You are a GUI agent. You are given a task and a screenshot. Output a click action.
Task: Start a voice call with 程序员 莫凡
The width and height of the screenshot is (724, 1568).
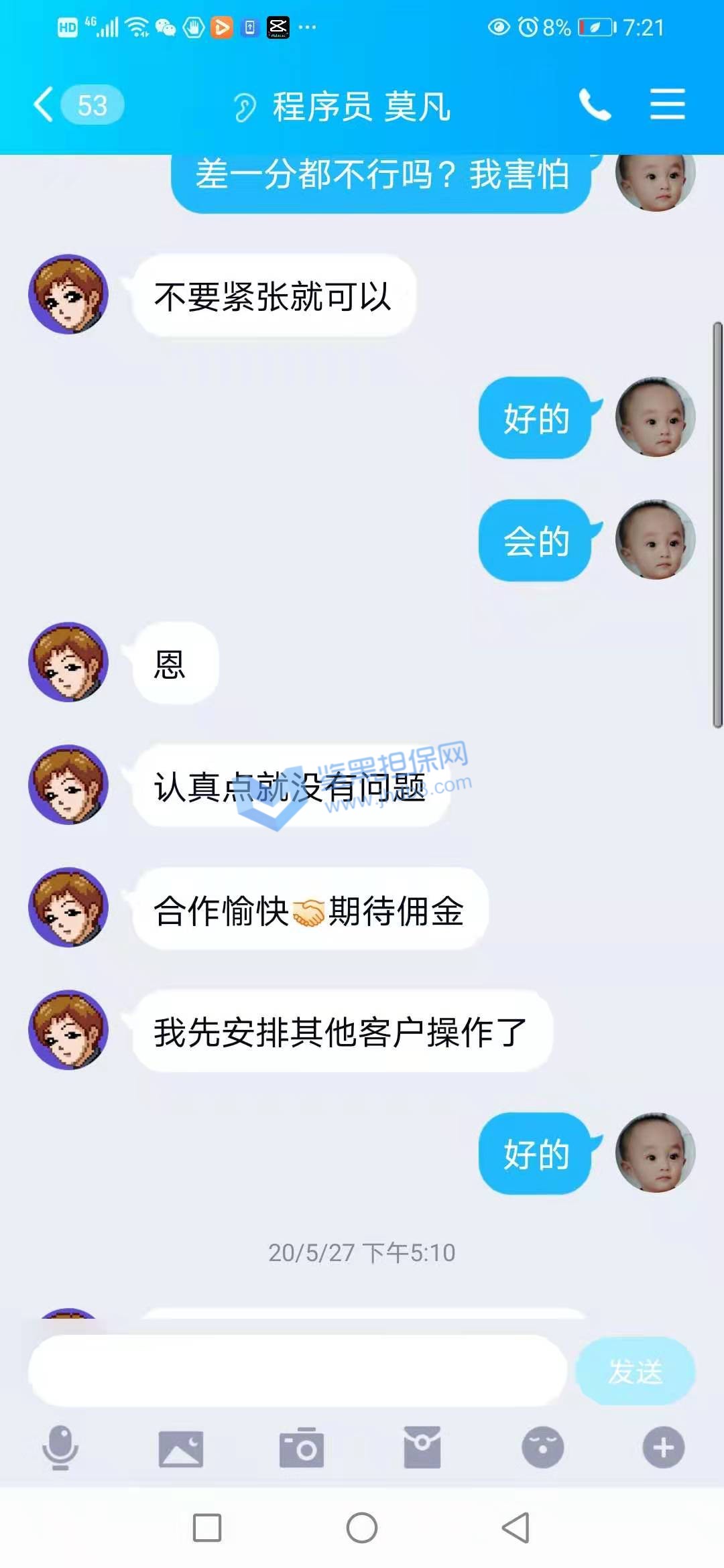[x=595, y=105]
